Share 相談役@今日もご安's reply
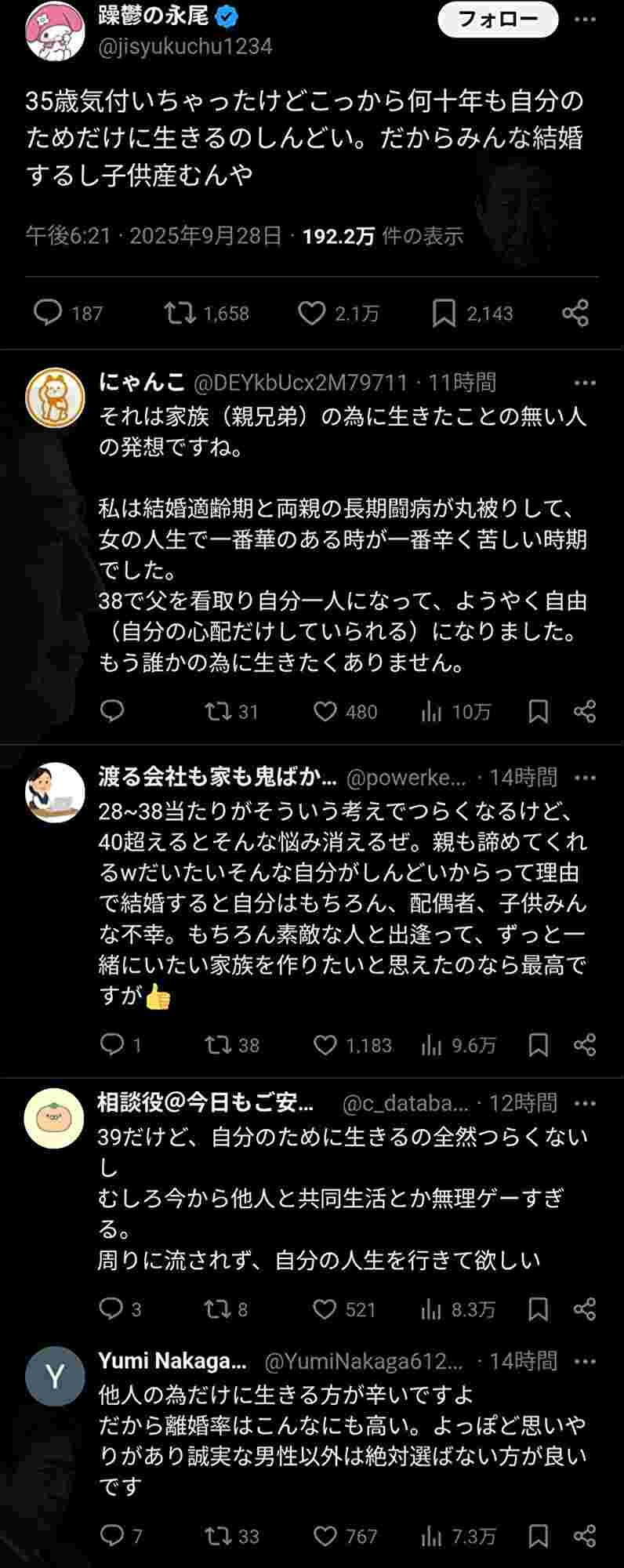The width and height of the screenshot is (624, 1568). click(x=585, y=1308)
